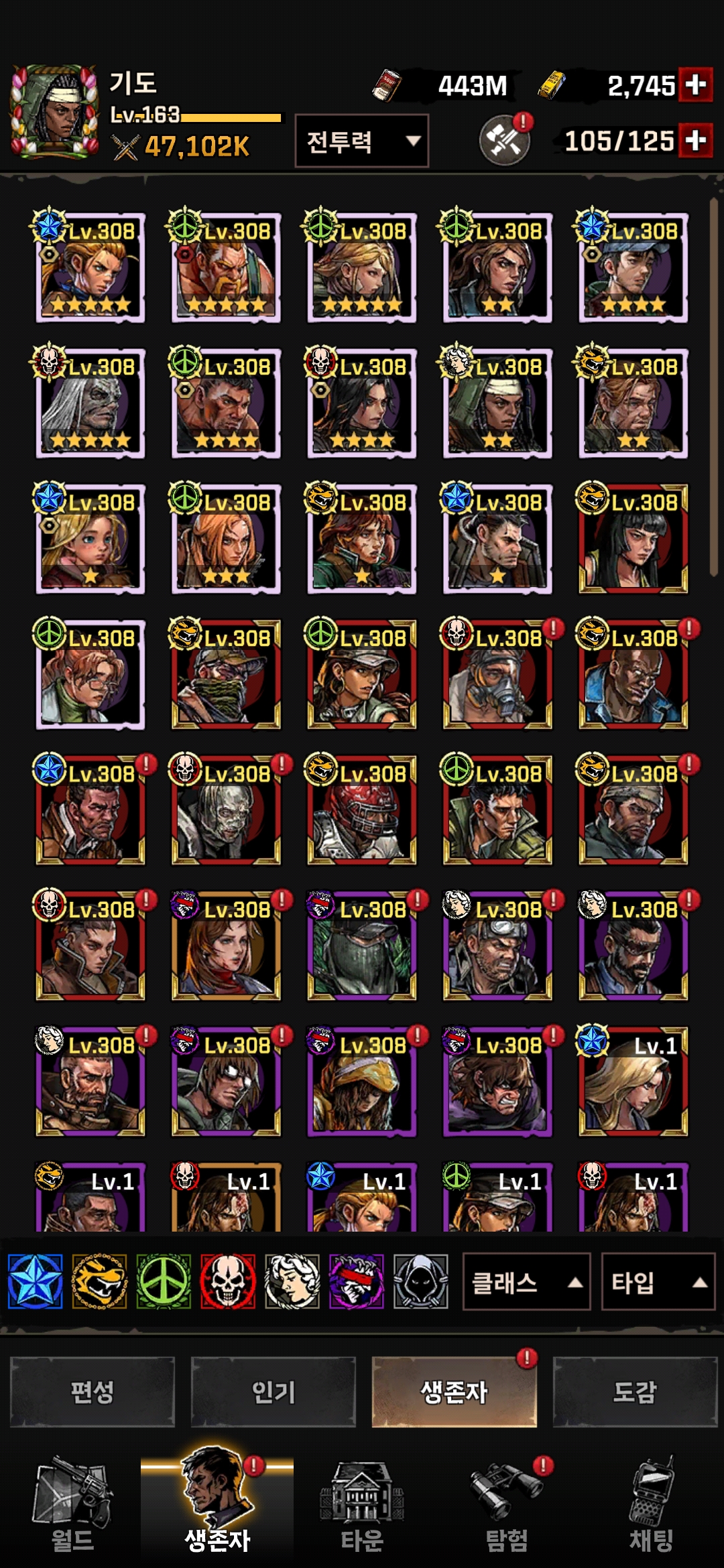Add more gold bars with plus button
724x1568 pixels.
695,85
